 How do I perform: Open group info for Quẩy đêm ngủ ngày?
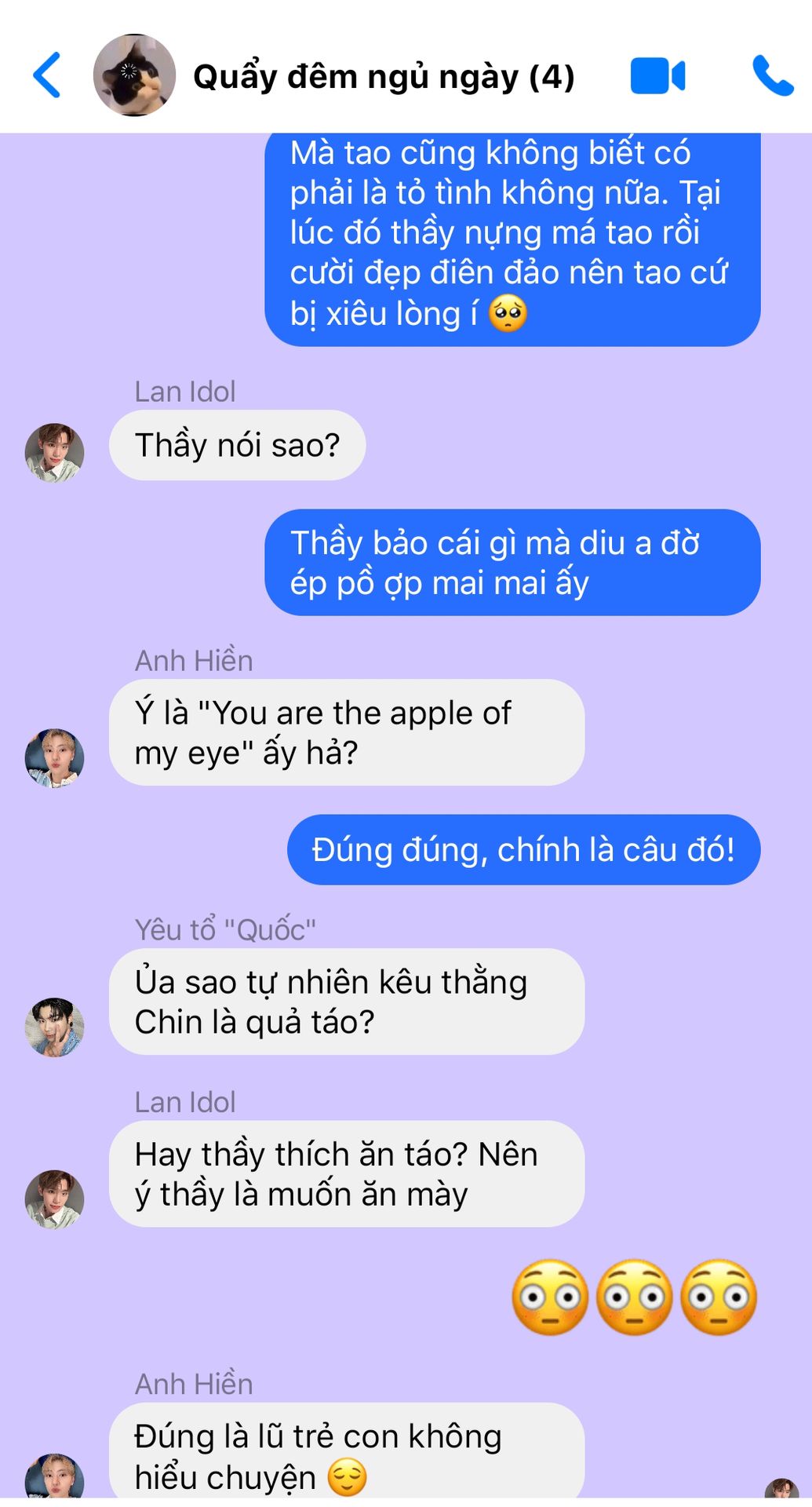click(x=384, y=77)
